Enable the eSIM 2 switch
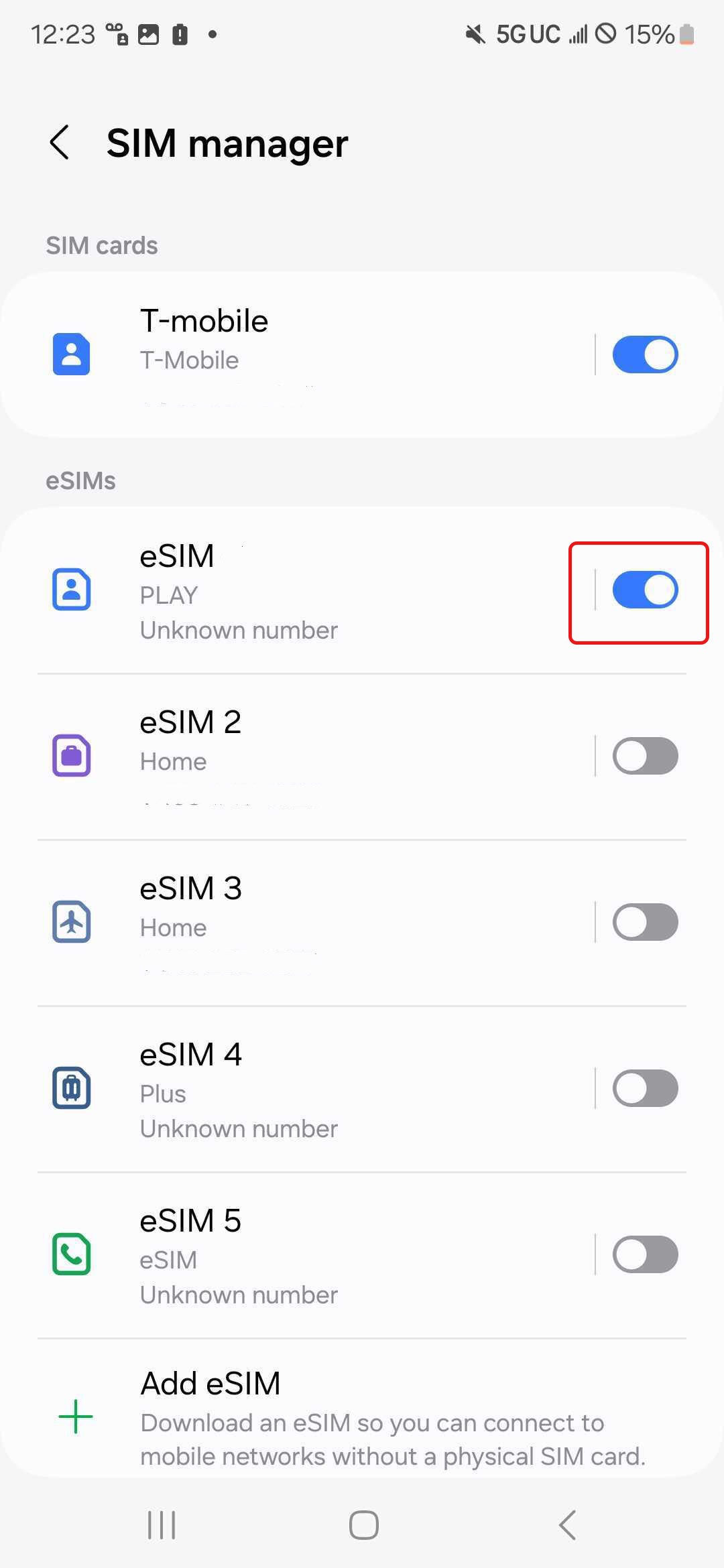Viewport: 724px width, 1568px height. click(x=645, y=756)
